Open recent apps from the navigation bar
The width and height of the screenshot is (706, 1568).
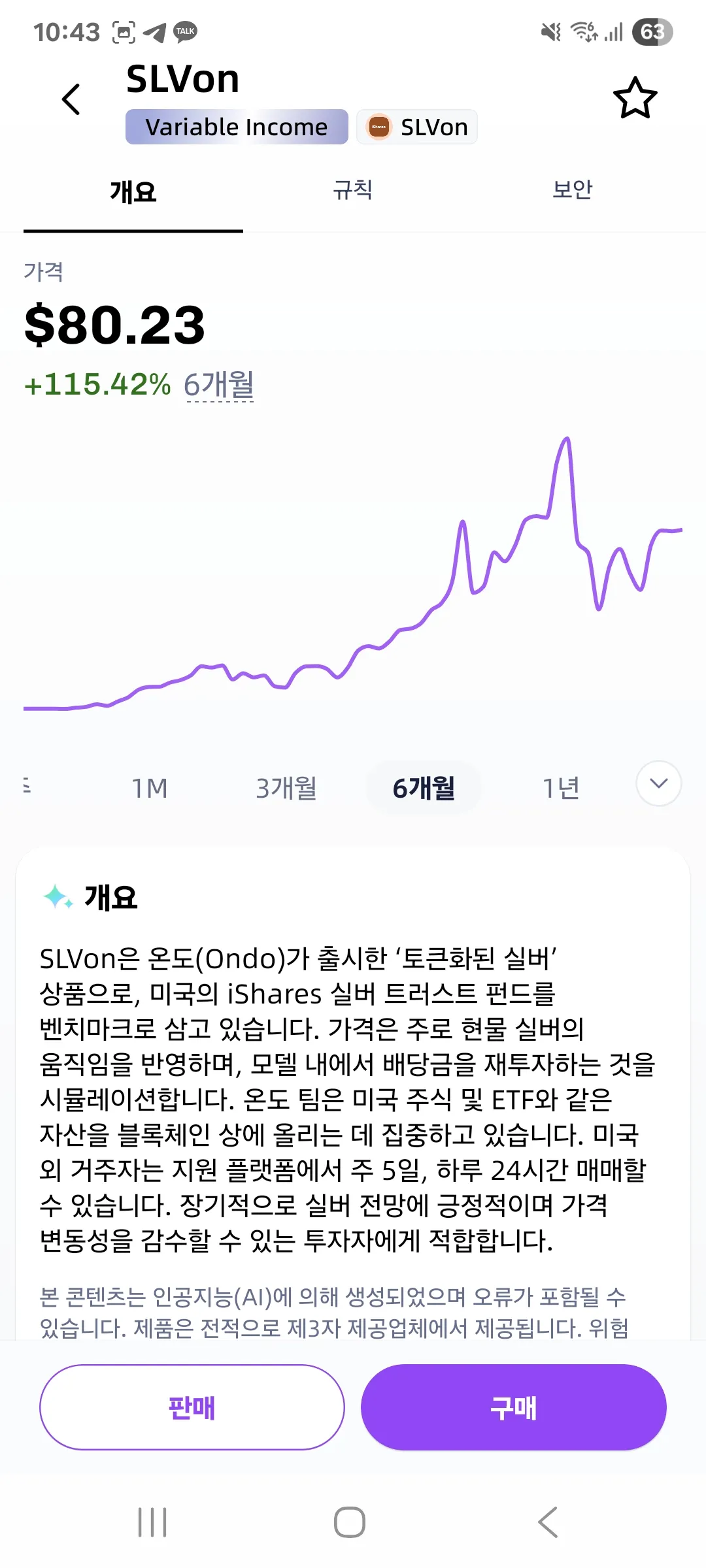tap(153, 1522)
